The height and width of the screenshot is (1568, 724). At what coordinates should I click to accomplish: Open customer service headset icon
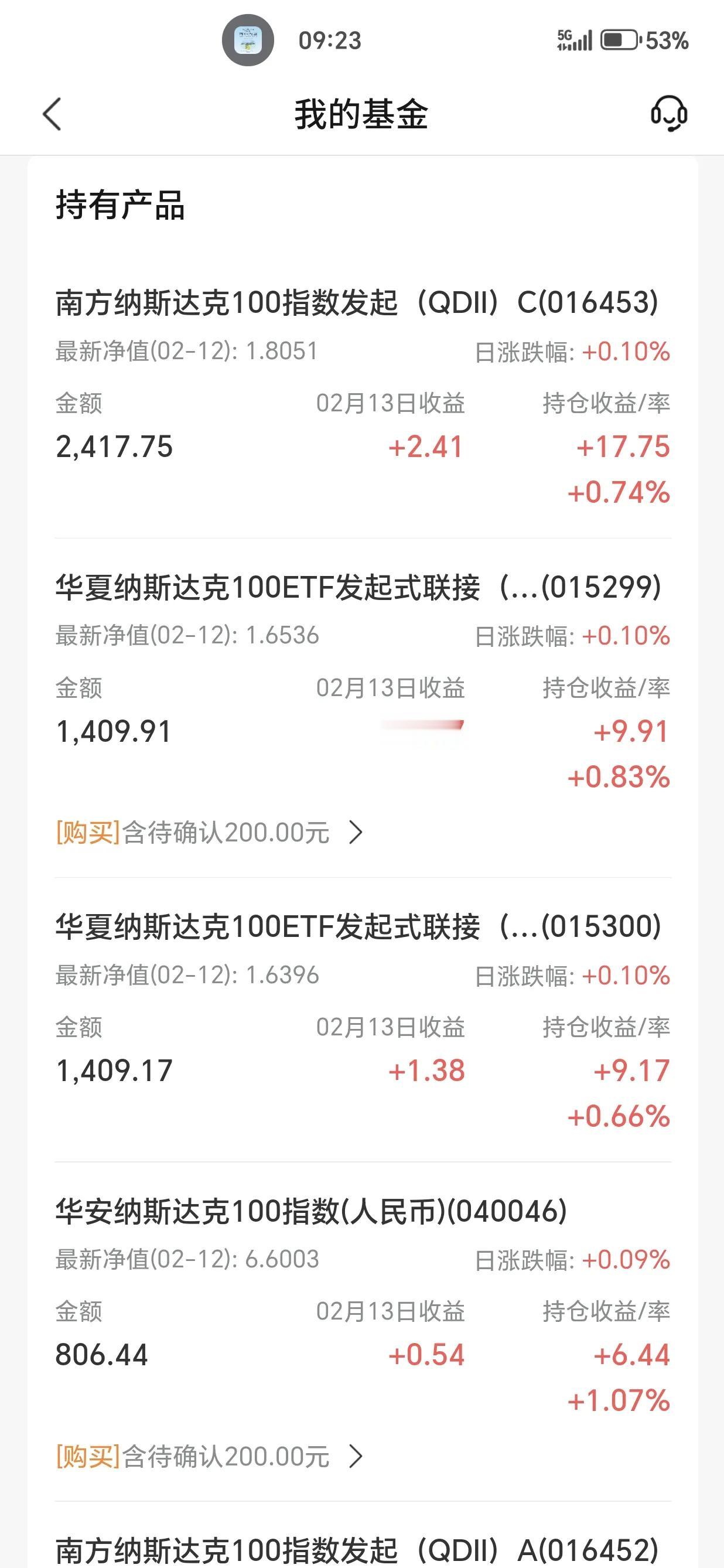tap(668, 114)
